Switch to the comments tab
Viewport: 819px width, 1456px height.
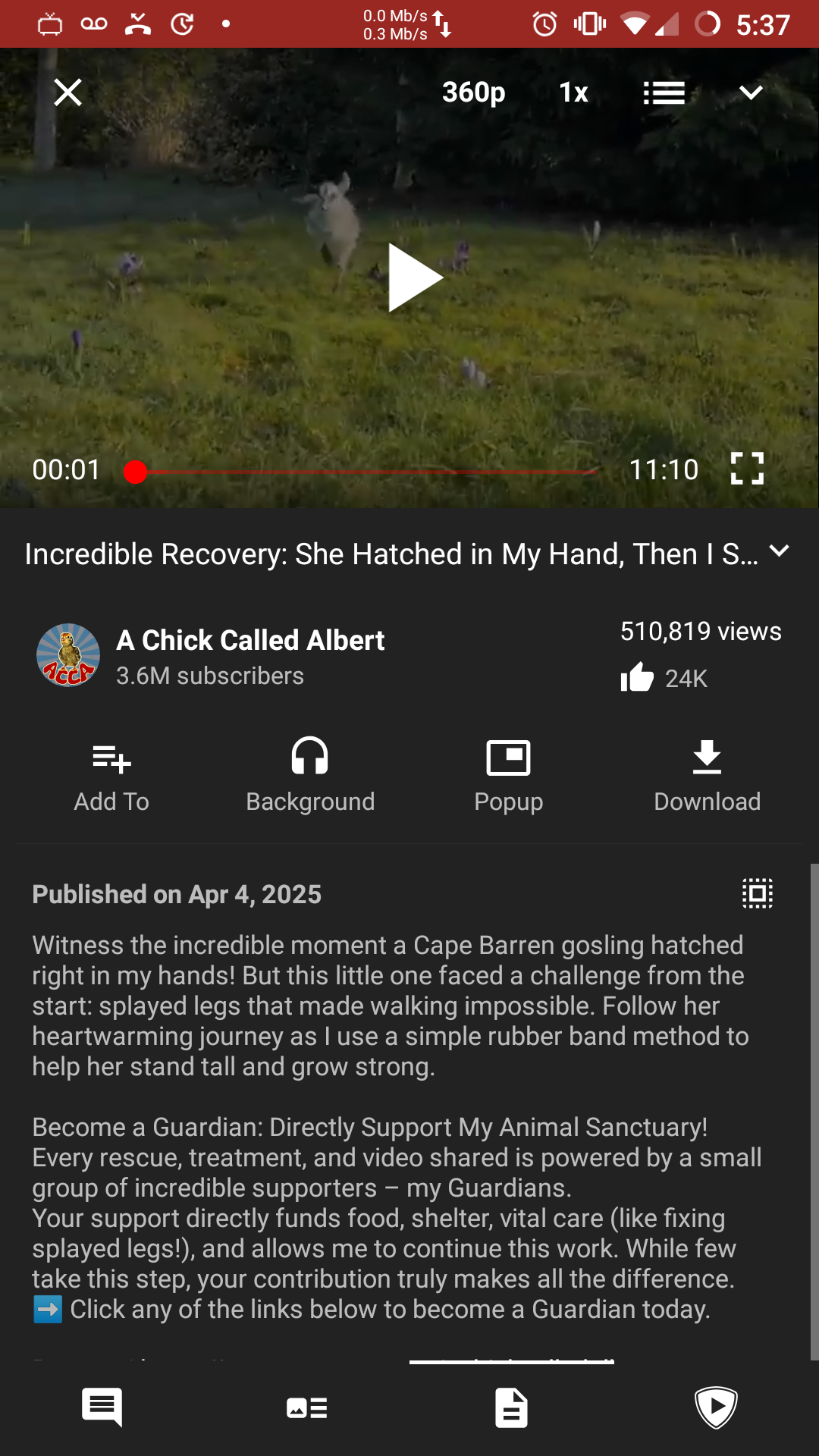click(102, 1408)
